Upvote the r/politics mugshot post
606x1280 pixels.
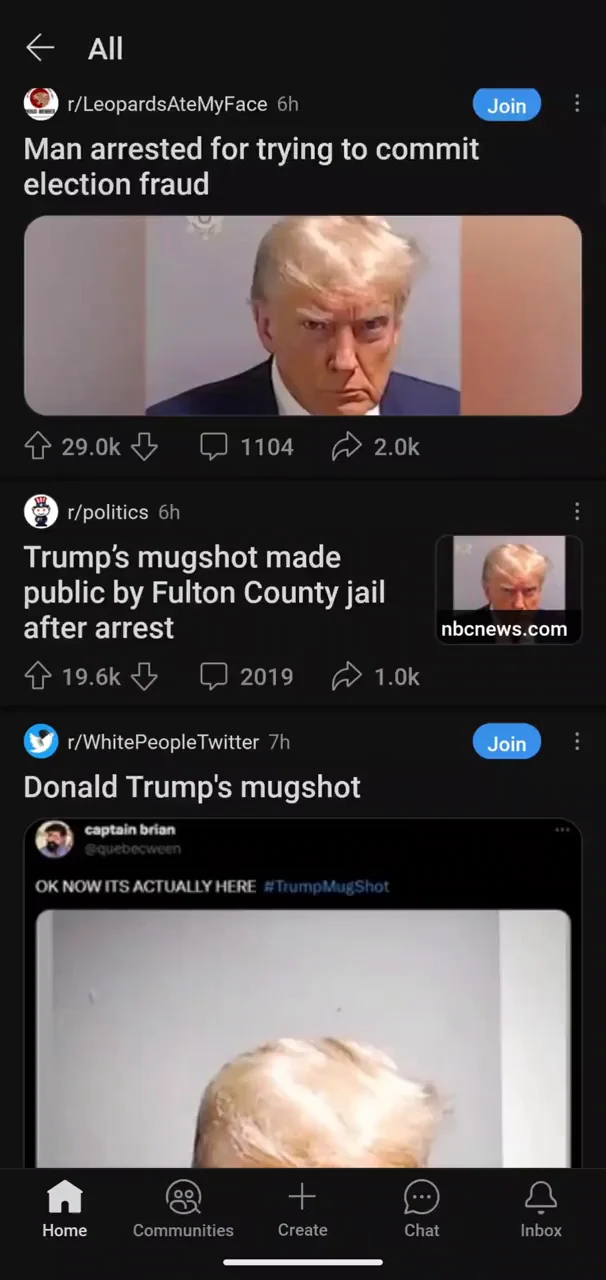(x=38, y=677)
